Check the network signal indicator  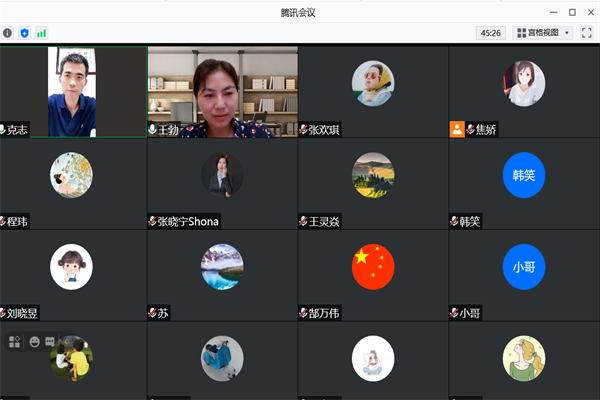click(x=42, y=33)
